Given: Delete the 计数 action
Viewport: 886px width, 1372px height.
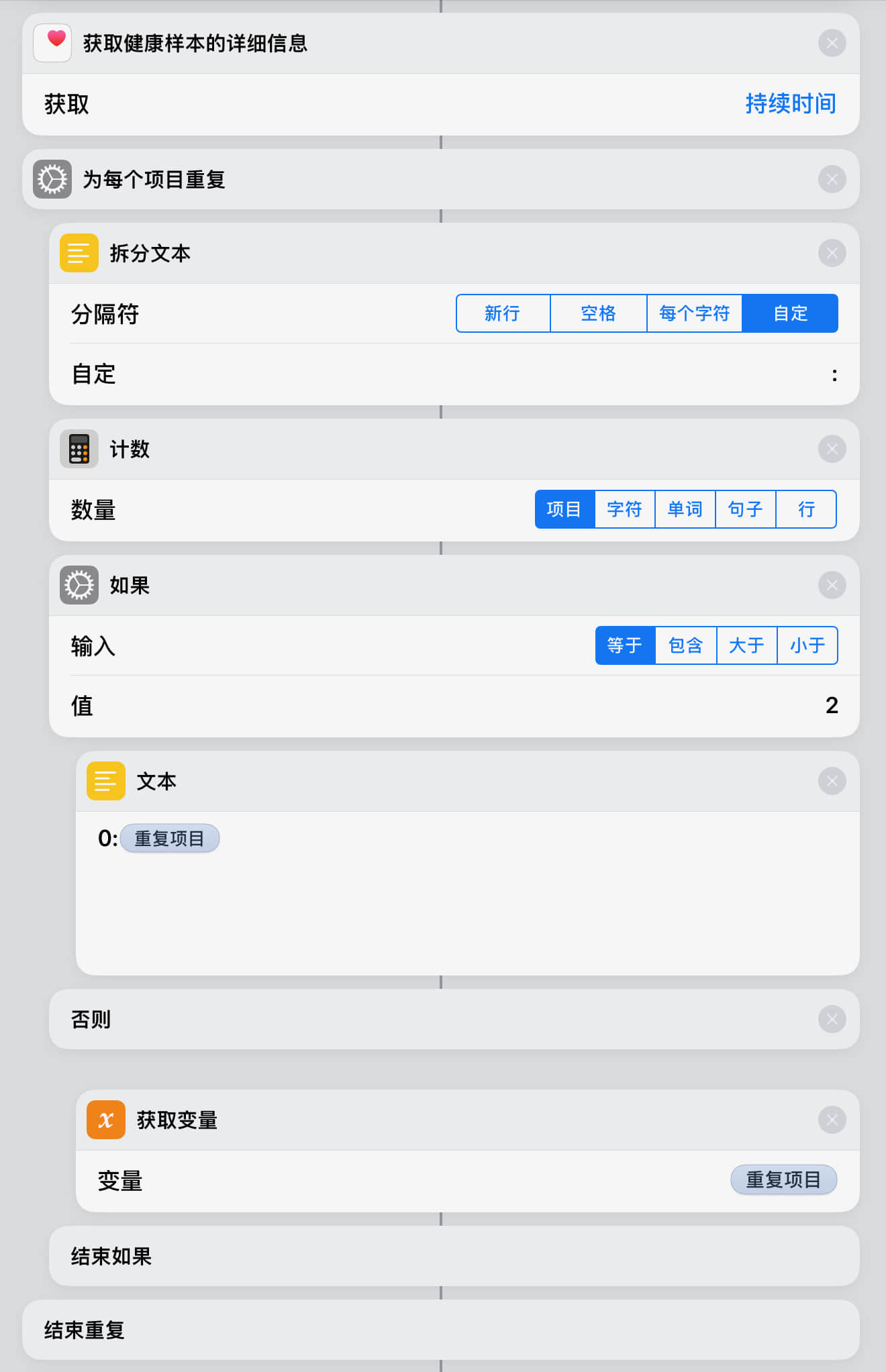Looking at the screenshot, I should point(832,449).
